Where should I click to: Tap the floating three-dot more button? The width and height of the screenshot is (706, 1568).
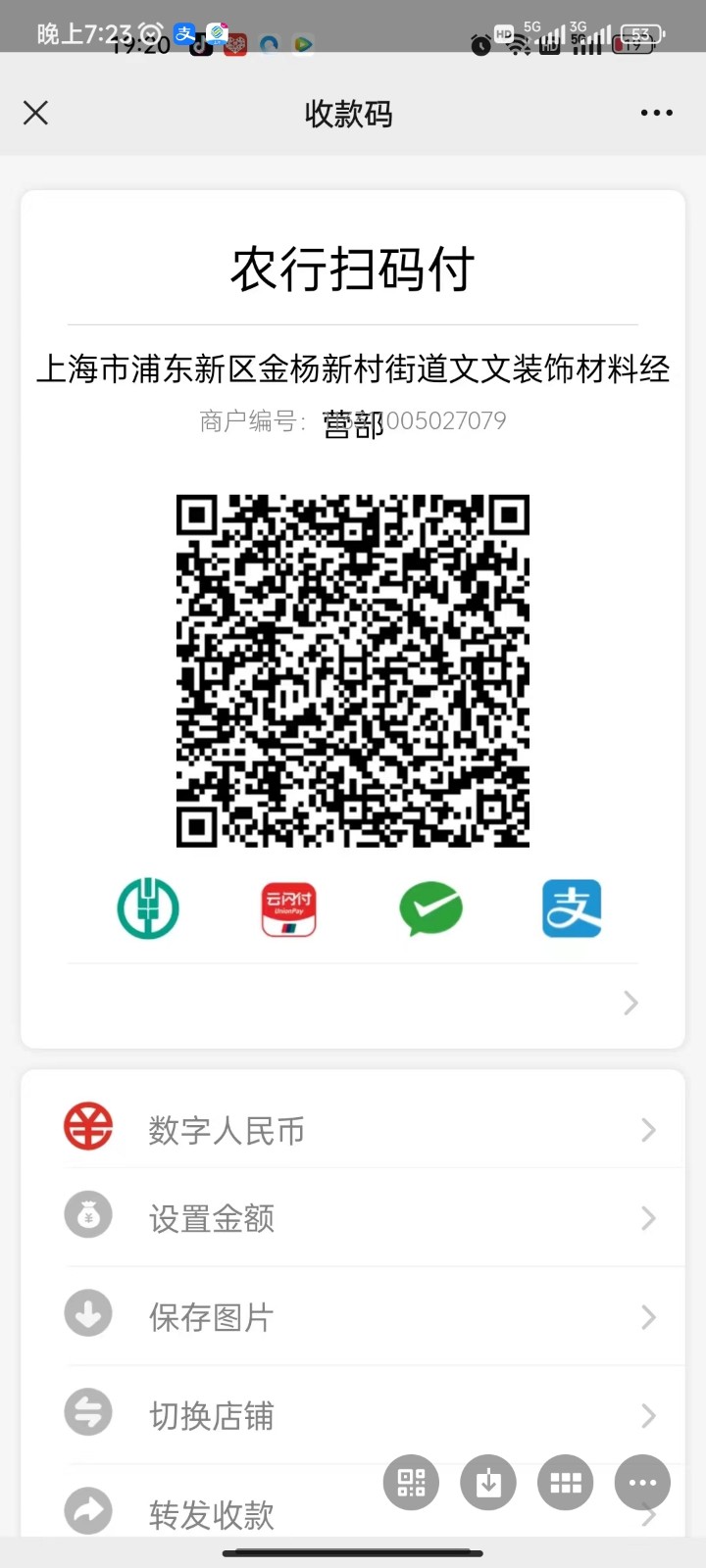click(642, 1483)
